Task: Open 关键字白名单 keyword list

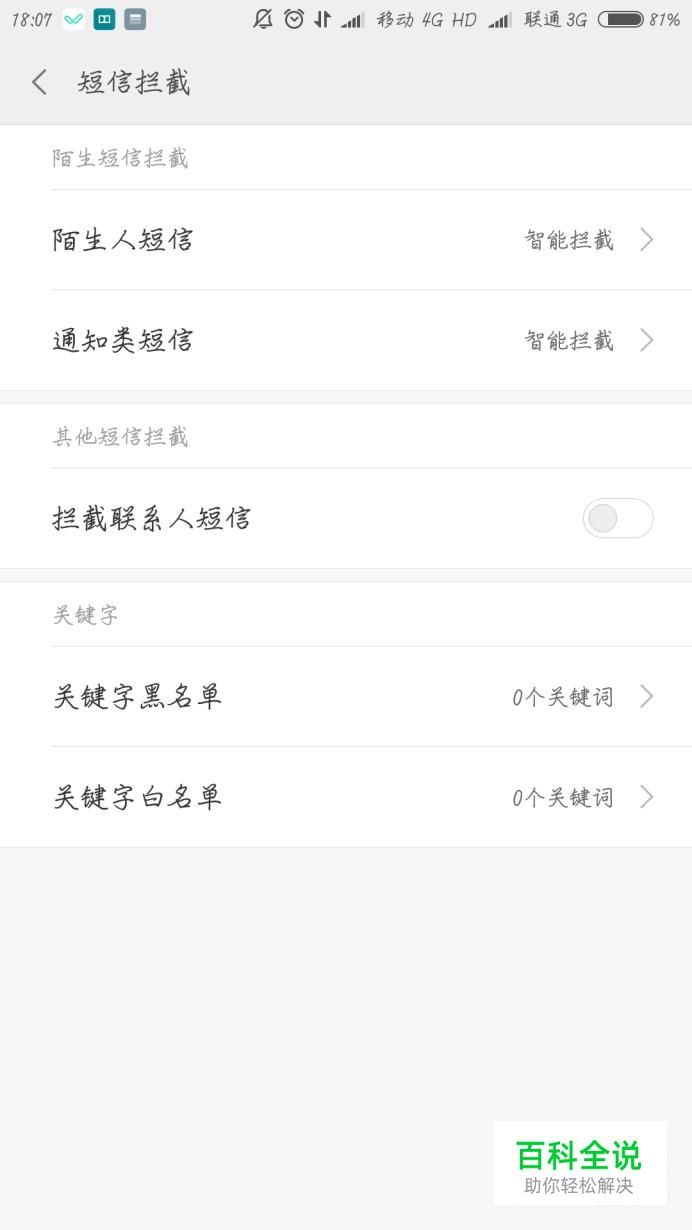Action: click(346, 797)
